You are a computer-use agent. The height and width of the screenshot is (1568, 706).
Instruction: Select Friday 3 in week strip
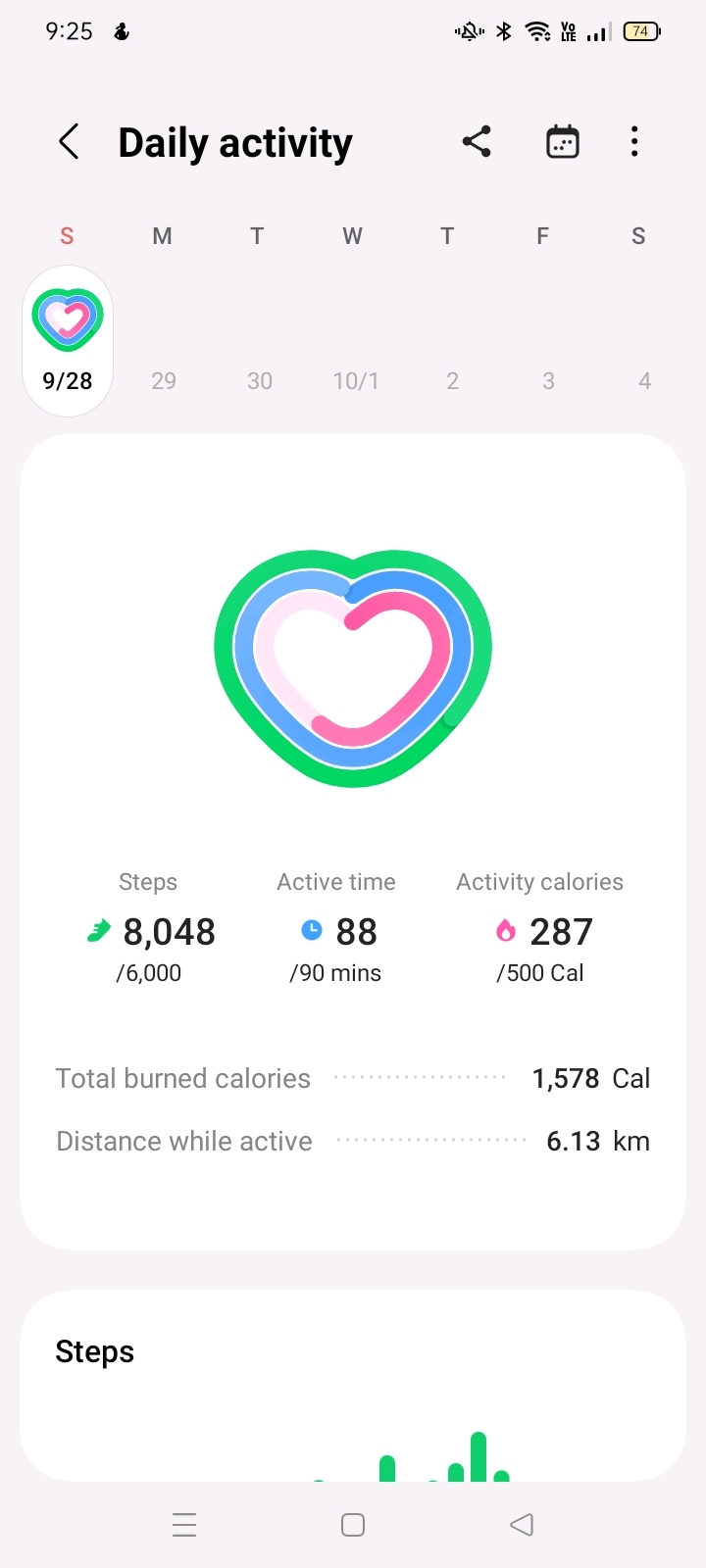tap(548, 380)
